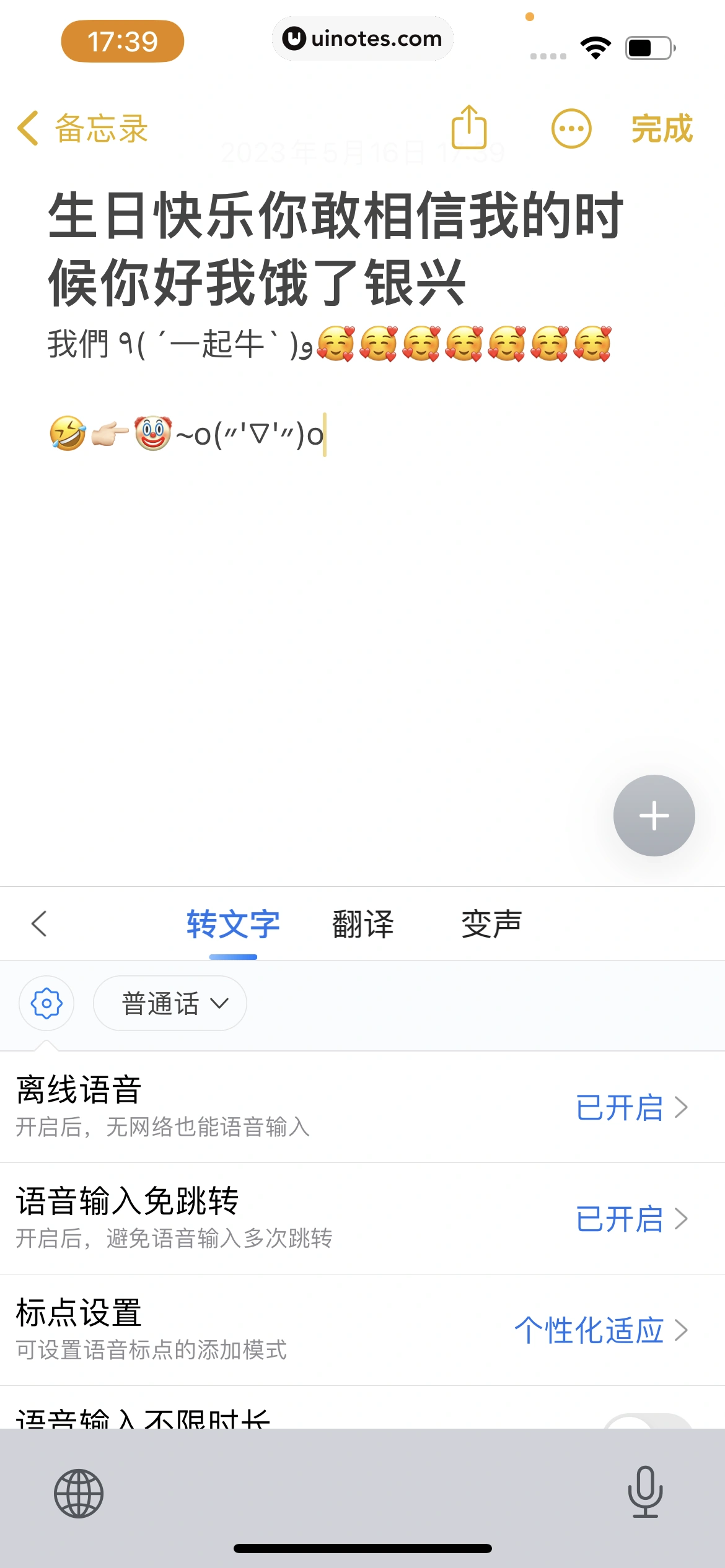Open 语音输入免跳转 setting
This screenshot has height=1568, width=725.
point(632,1219)
